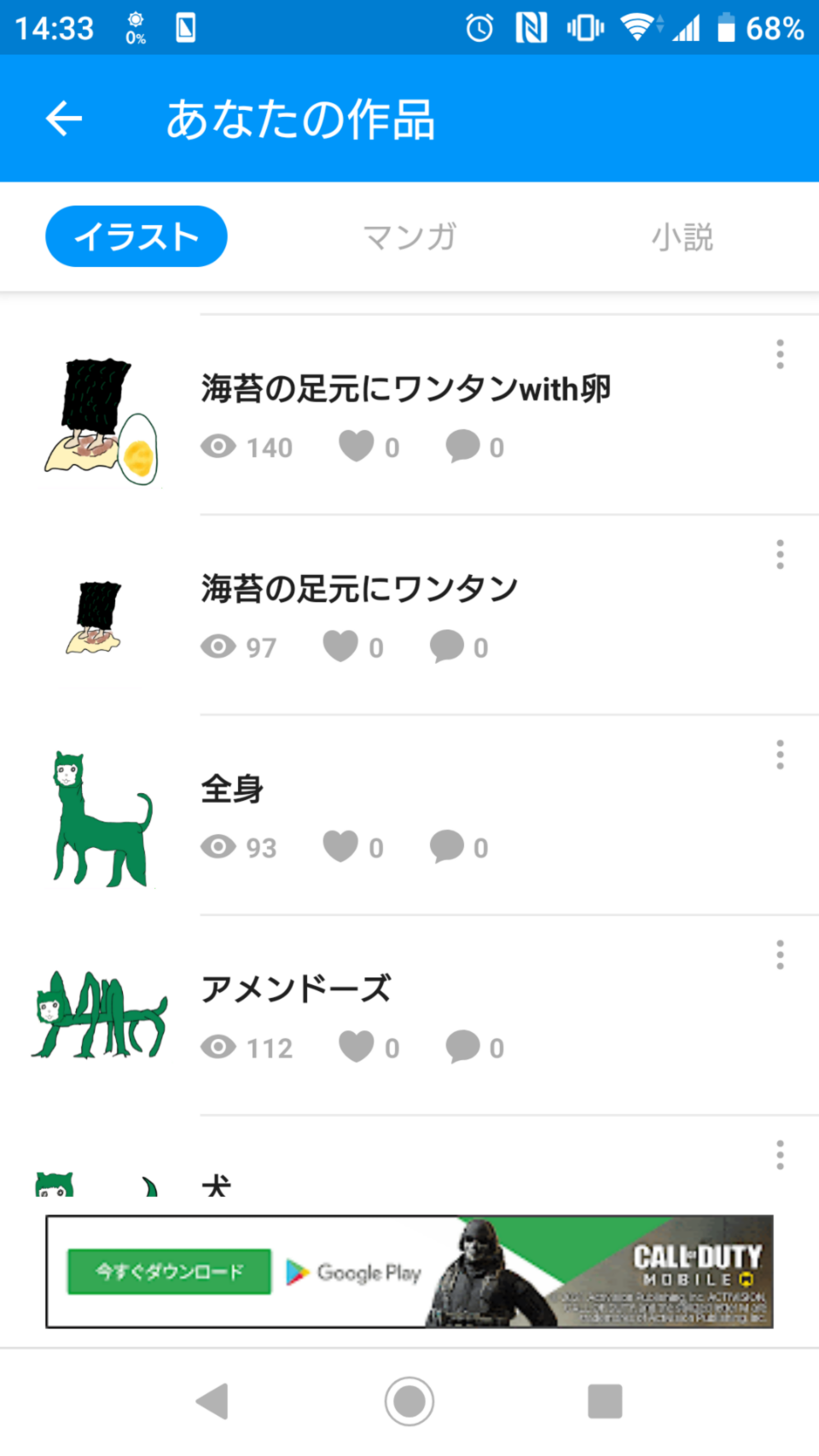
Task: Open the work 海苔の足元にワンタンwith卵
Action: click(x=406, y=390)
